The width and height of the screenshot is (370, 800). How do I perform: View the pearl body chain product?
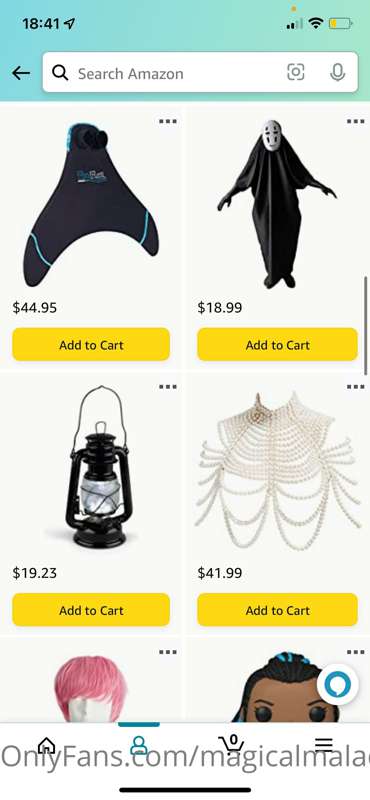(278, 470)
